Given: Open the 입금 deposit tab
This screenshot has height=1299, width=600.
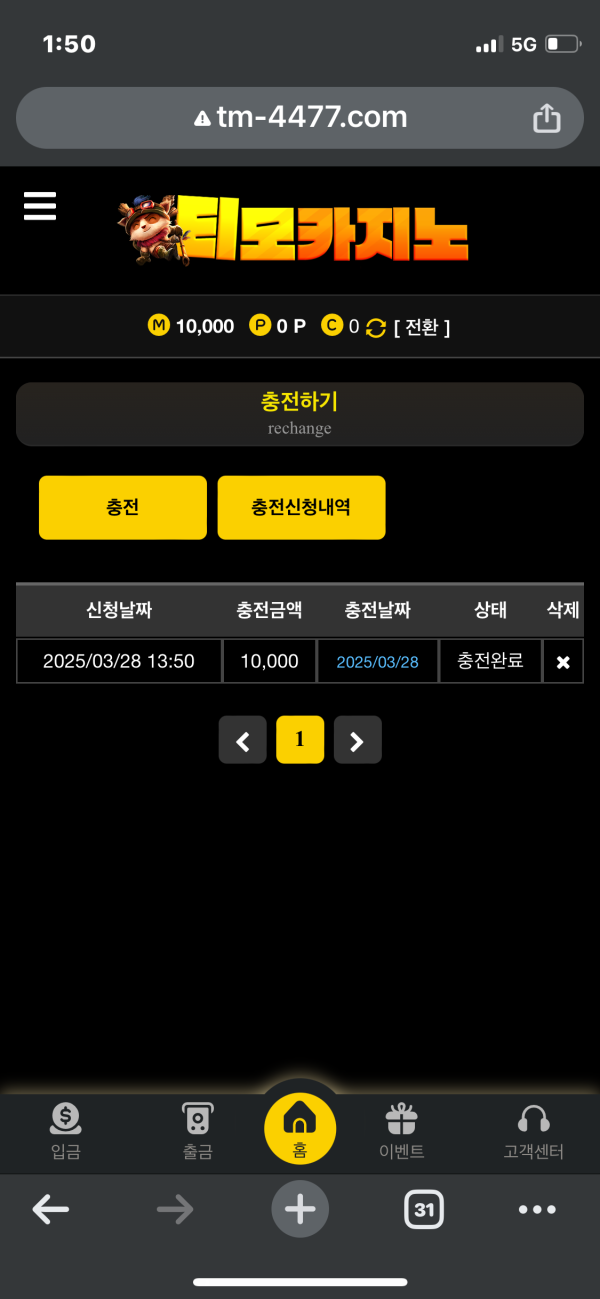Looking at the screenshot, I should pos(65,1131).
